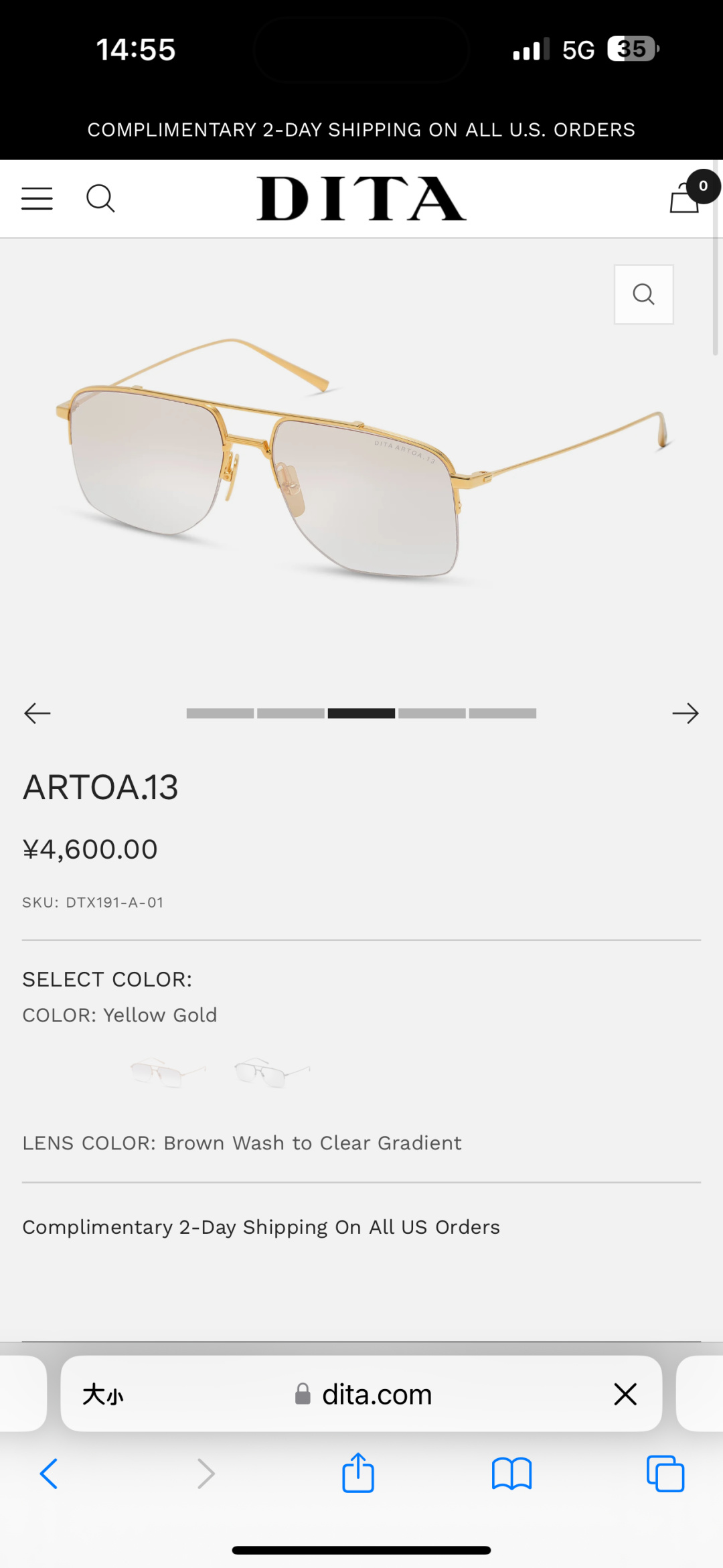
Task: Show the previous product image
Action: (x=37, y=713)
